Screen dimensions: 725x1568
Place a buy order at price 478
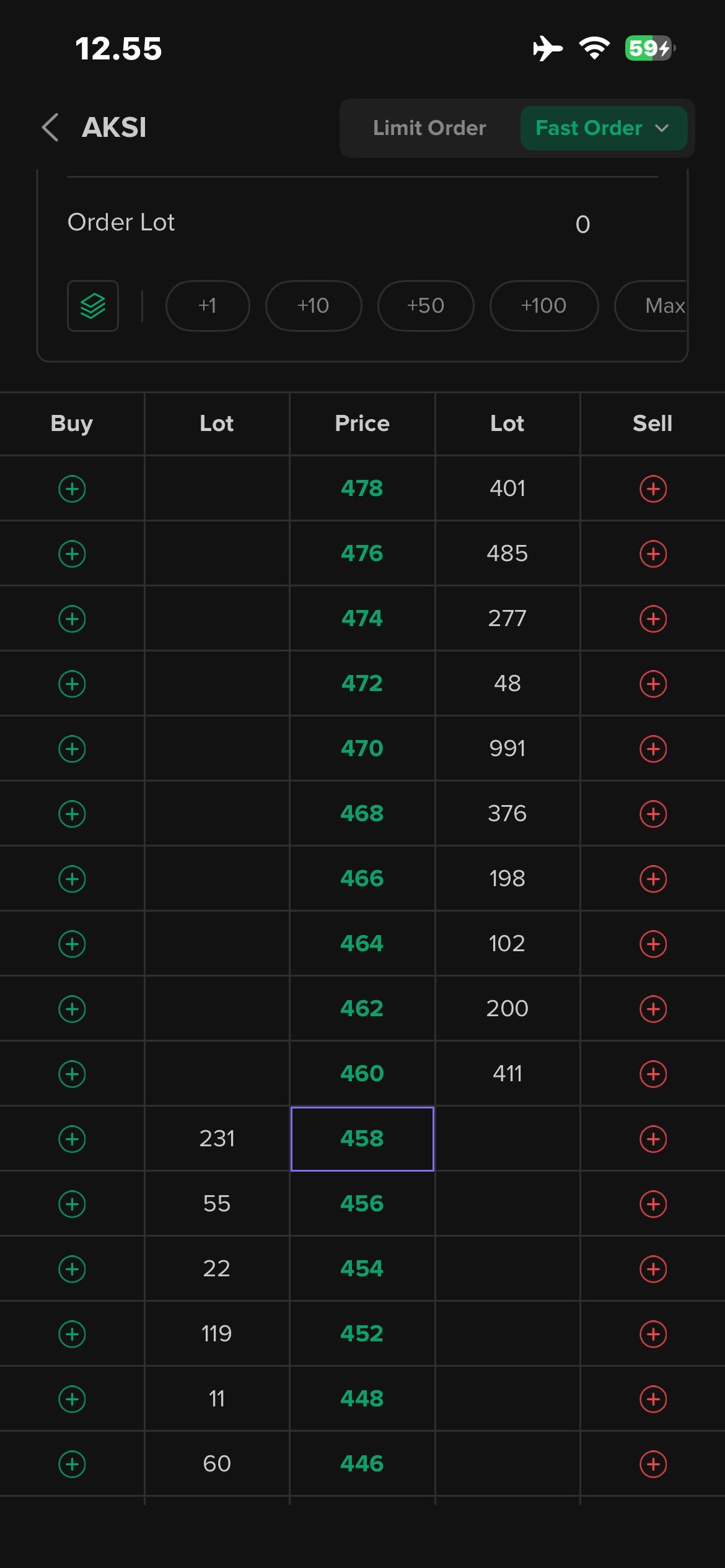click(72, 489)
